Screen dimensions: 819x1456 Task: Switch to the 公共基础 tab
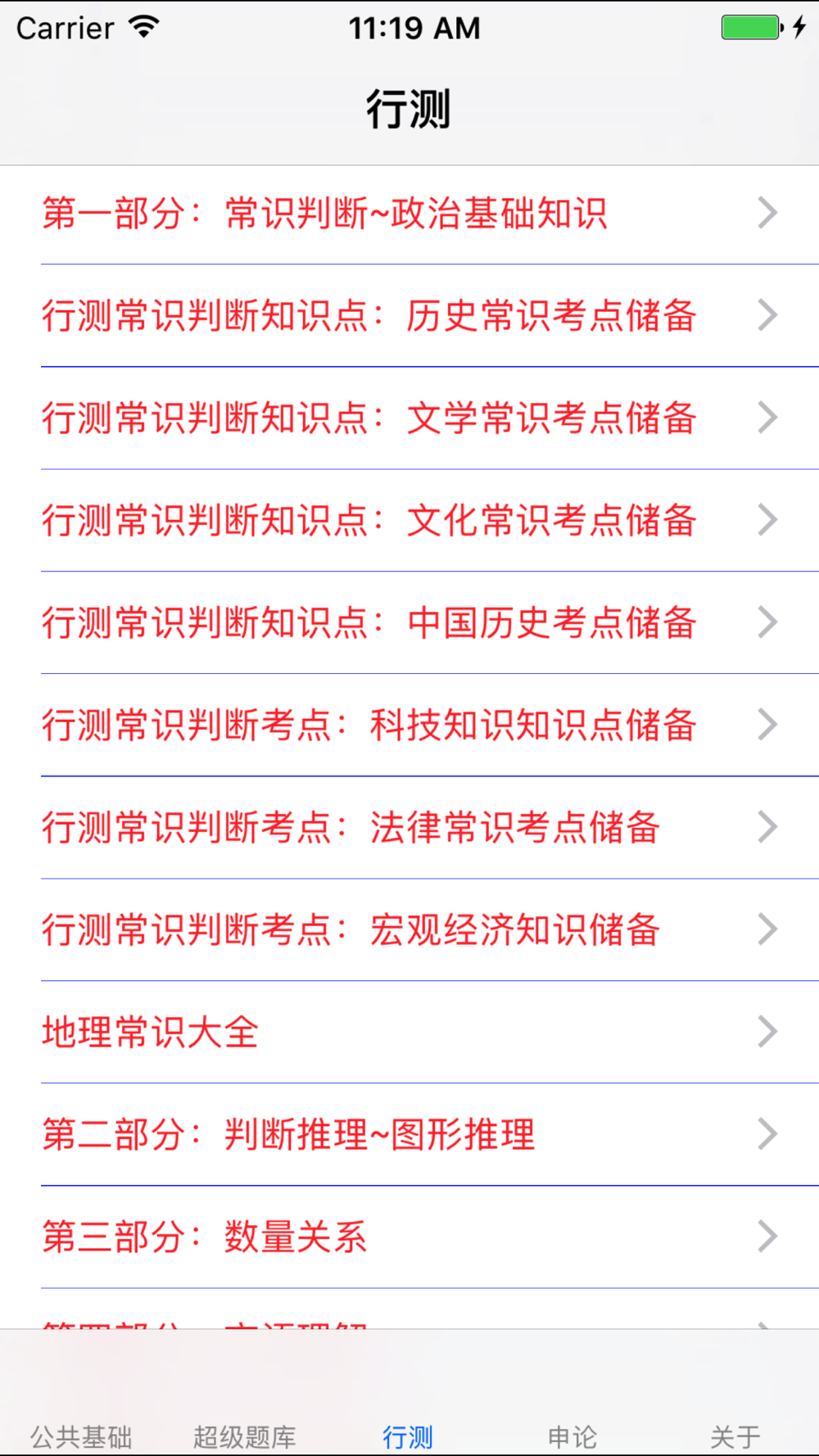pyautogui.click(x=81, y=1436)
